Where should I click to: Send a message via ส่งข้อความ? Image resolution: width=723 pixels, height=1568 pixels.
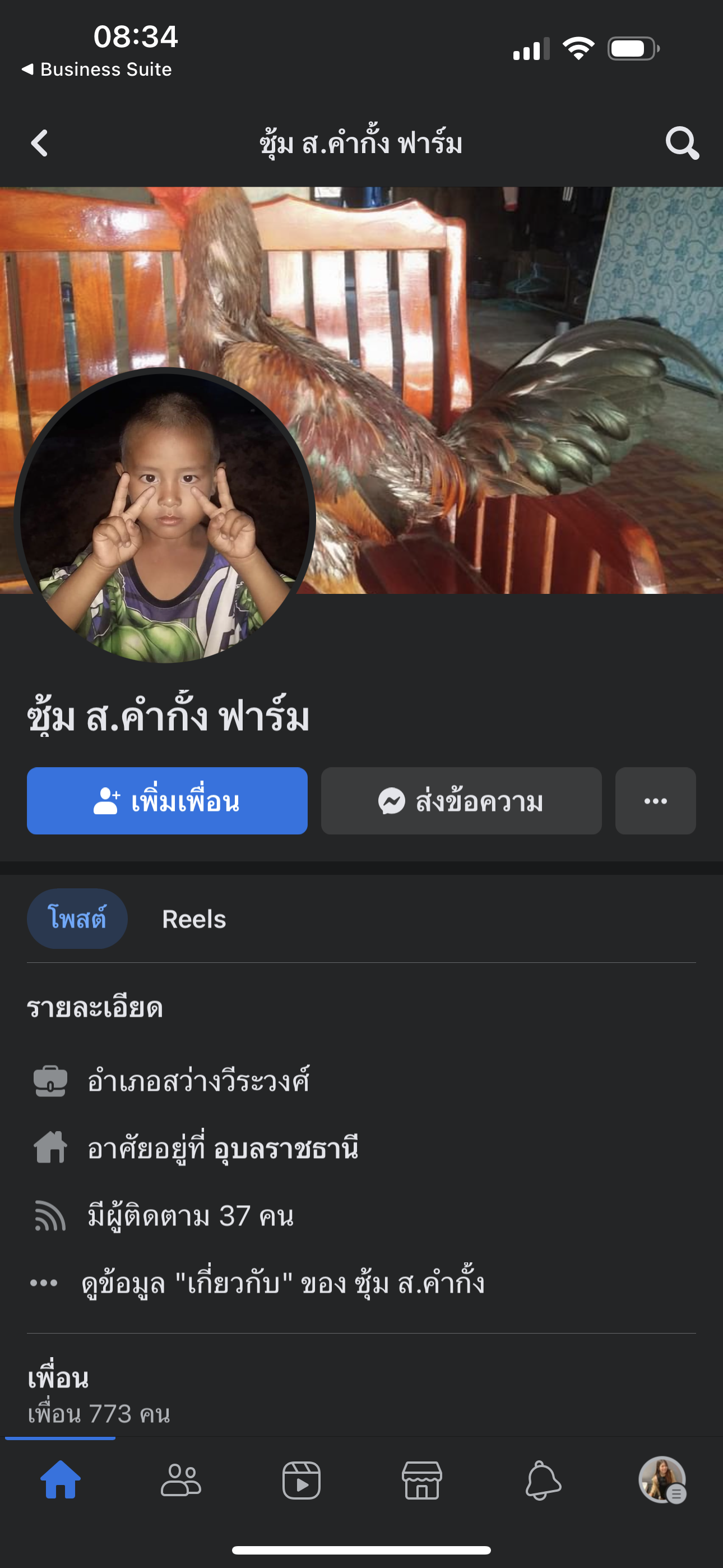pyautogui.click(x=461, y=801)
